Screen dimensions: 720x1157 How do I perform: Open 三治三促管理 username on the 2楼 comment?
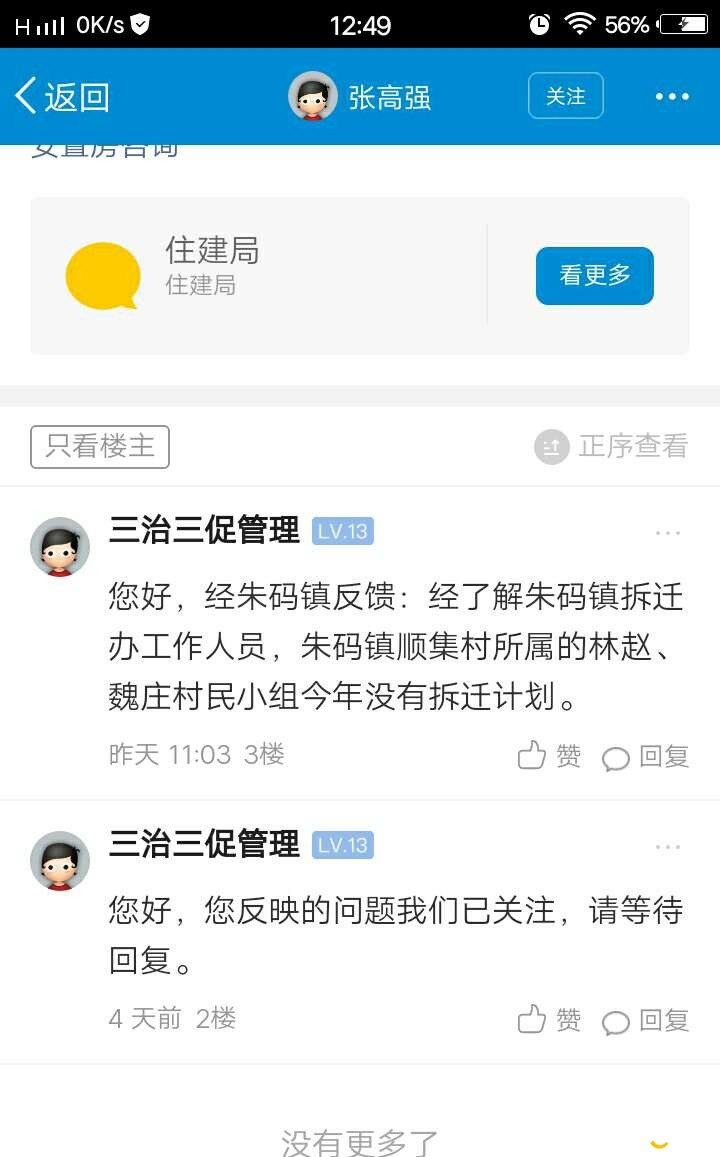click(203, 844)
